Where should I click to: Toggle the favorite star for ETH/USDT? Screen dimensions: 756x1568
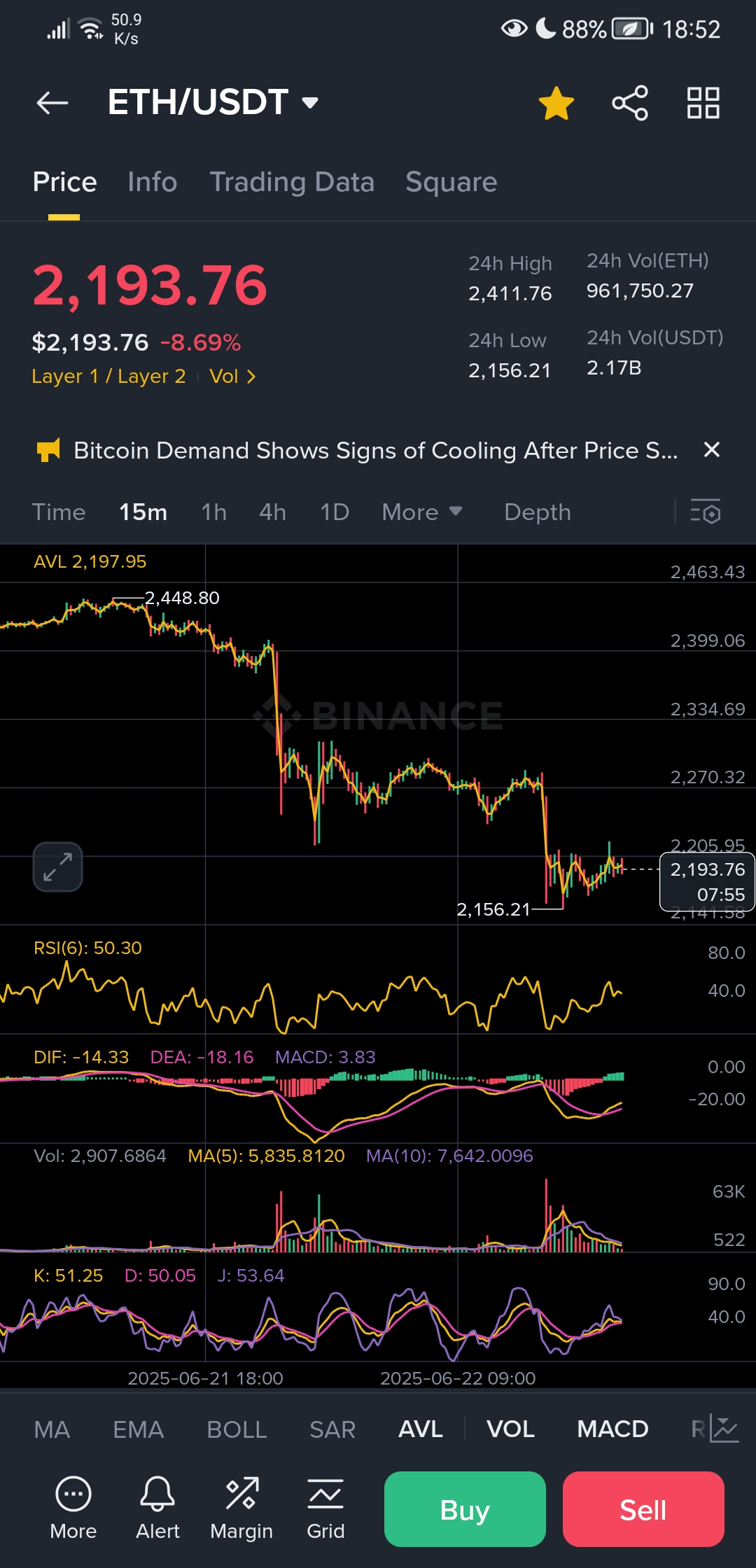coord(556,104)
